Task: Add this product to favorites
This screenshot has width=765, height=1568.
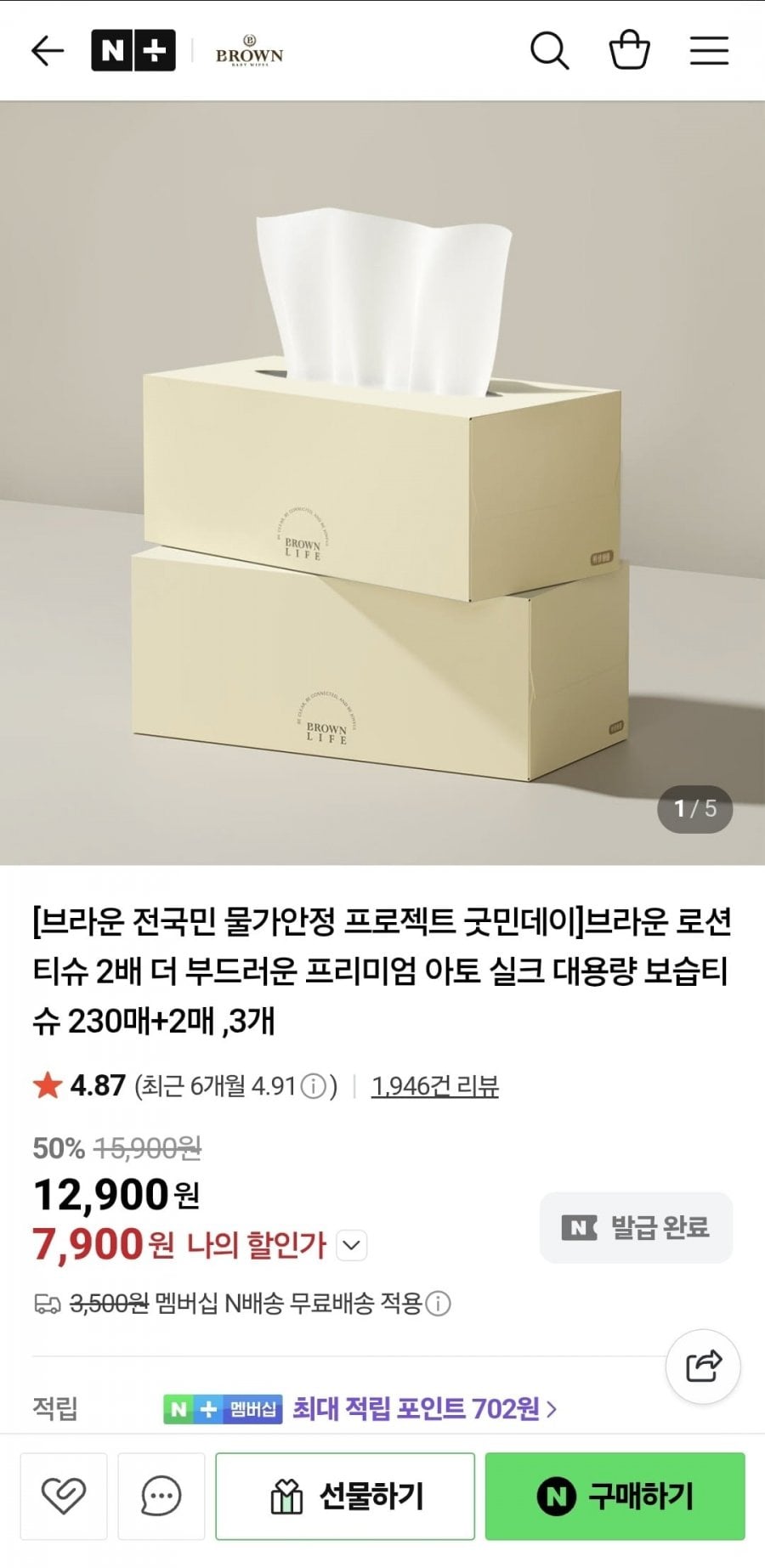Action: (64, 1496)
